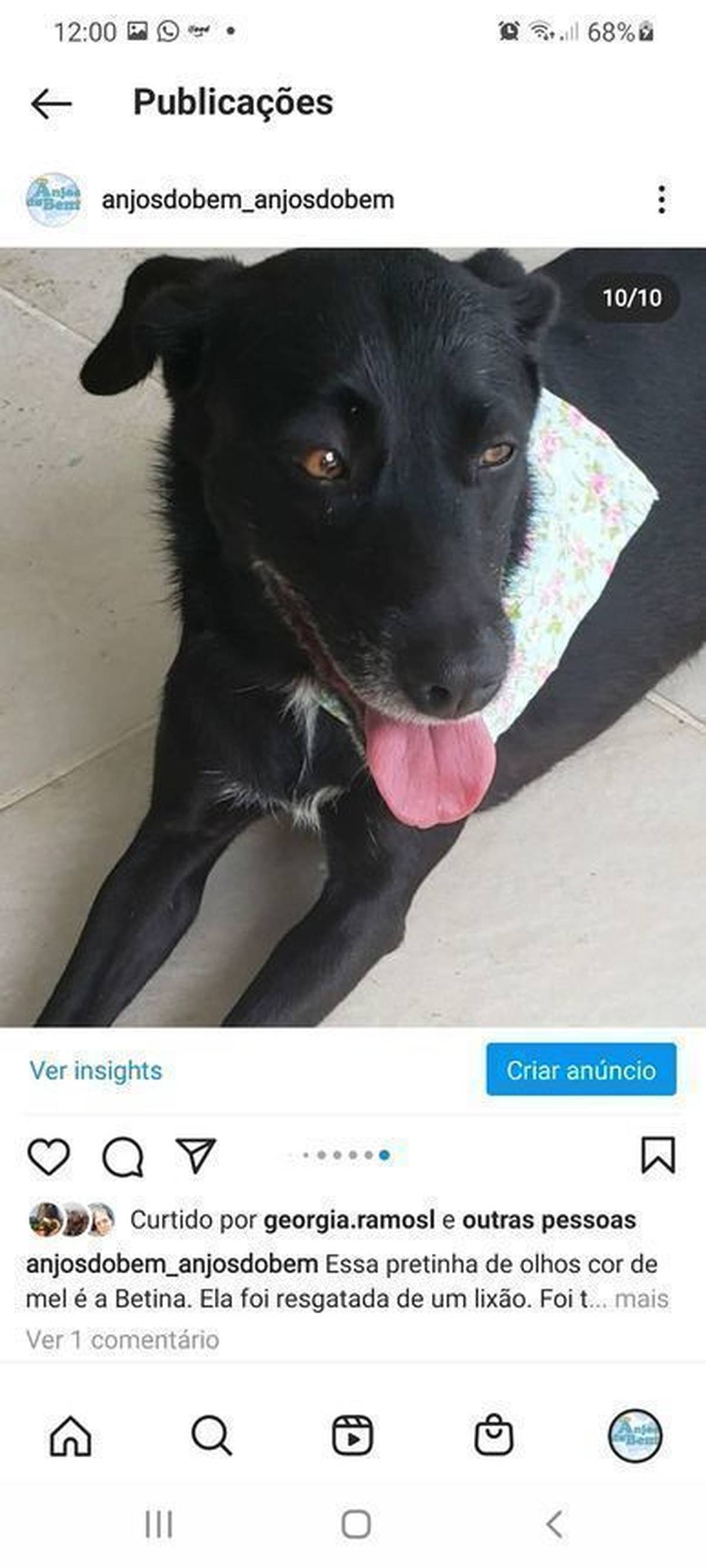Switch to the Home tab
The image size is (706, 1568).
click(x=71, y=1436)
